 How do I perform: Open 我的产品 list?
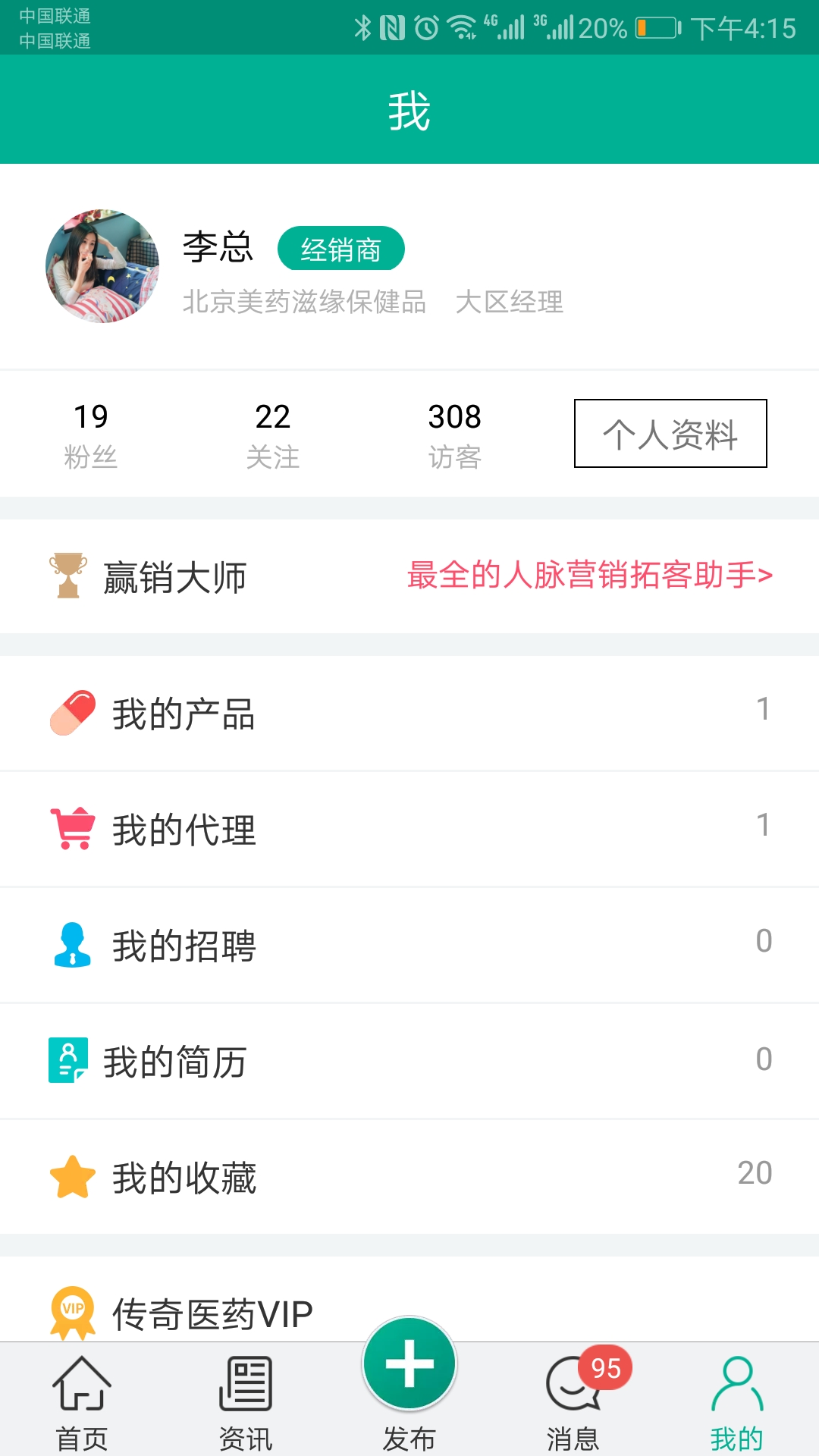tap(409, 714)
